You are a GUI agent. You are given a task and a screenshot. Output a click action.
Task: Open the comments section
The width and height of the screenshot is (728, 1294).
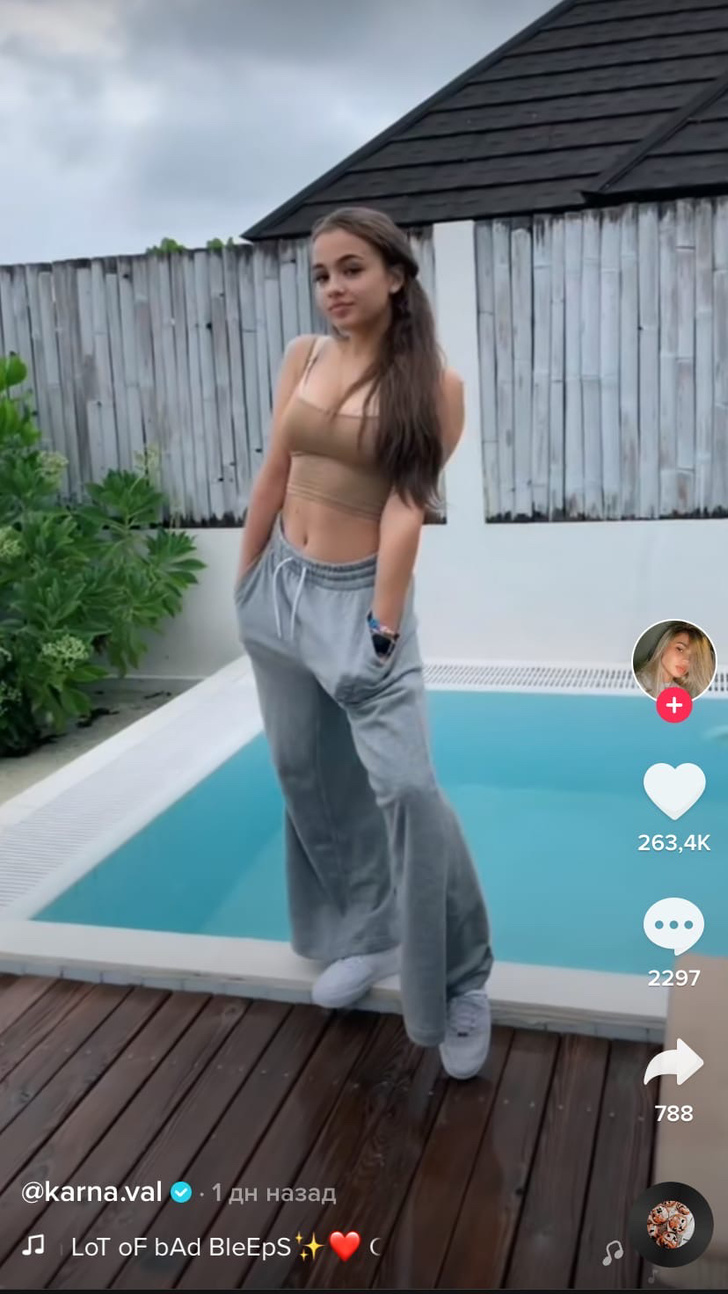[673, 925]
